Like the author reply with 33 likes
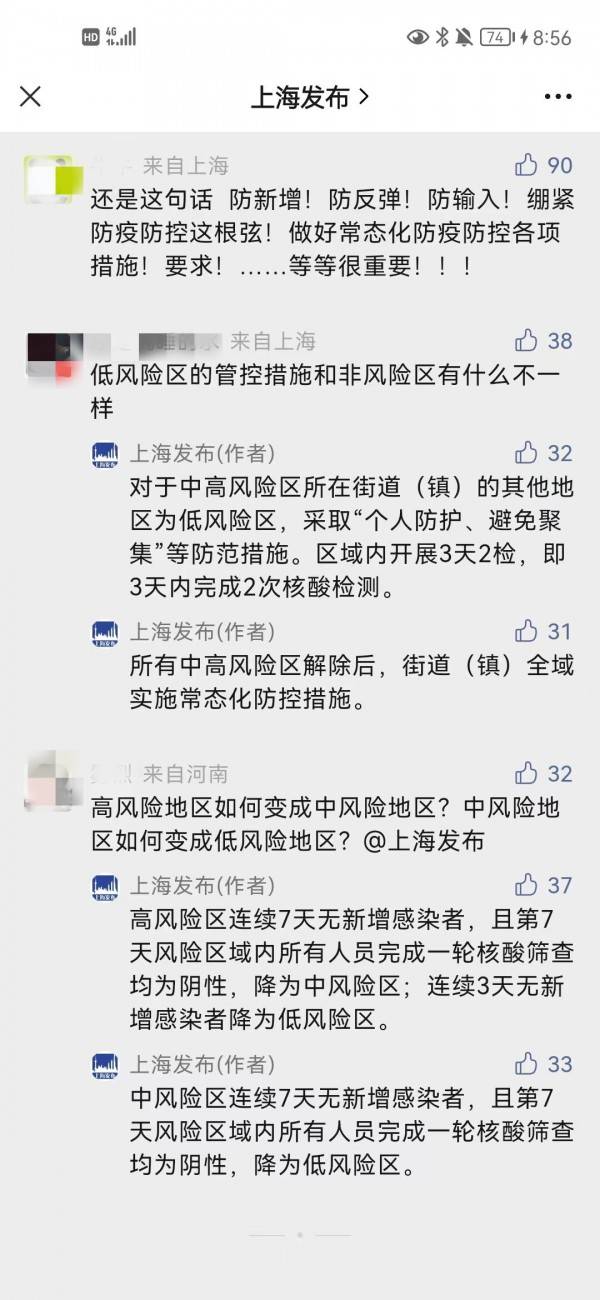Image resolution: width=600 pixels, height=1300 pixels. click(x=527, y=1063)
